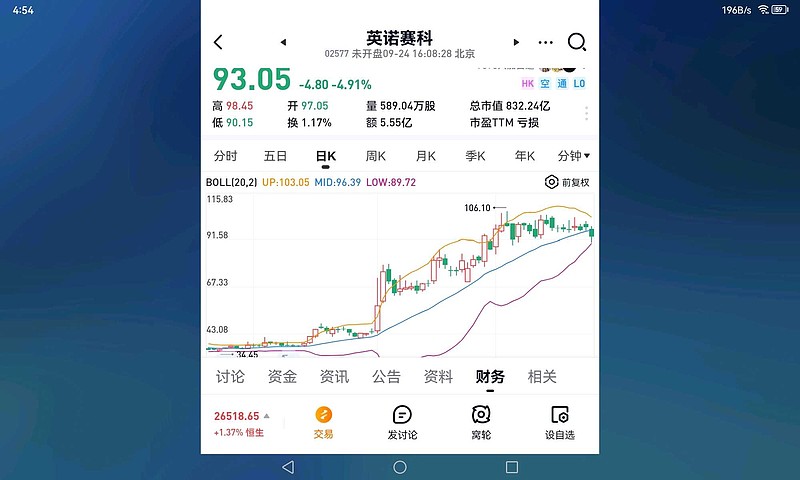Expand the 分钟 interval dropdown
The width and height of the screenshot is (800, 480).
click(x=574, y=156)
